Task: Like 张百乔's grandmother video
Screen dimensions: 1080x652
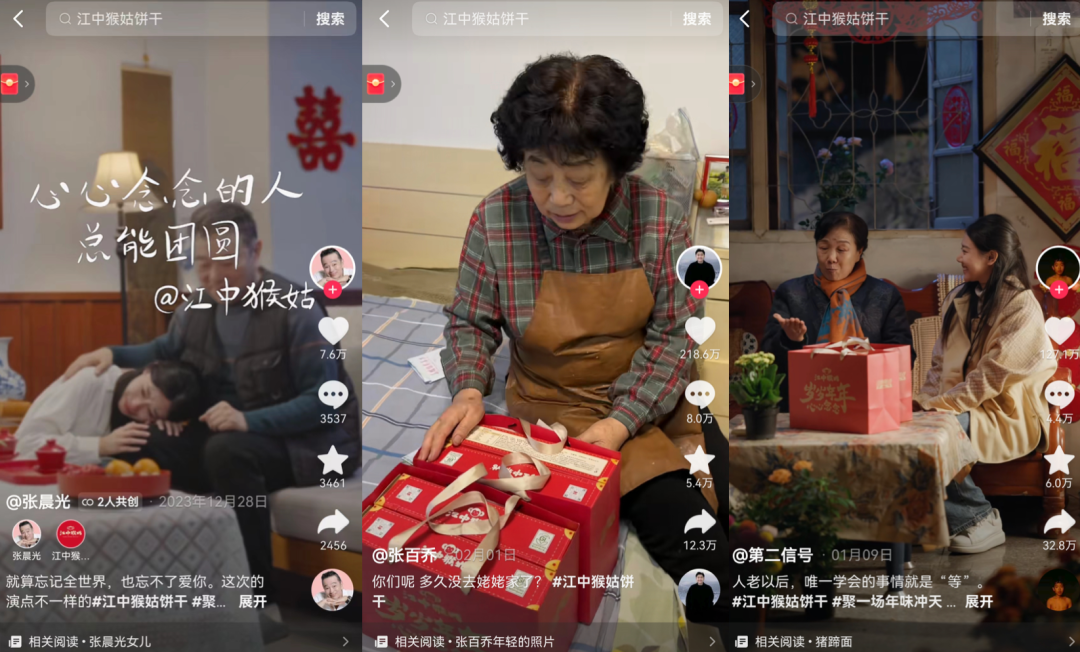Action: click(699, 330)
